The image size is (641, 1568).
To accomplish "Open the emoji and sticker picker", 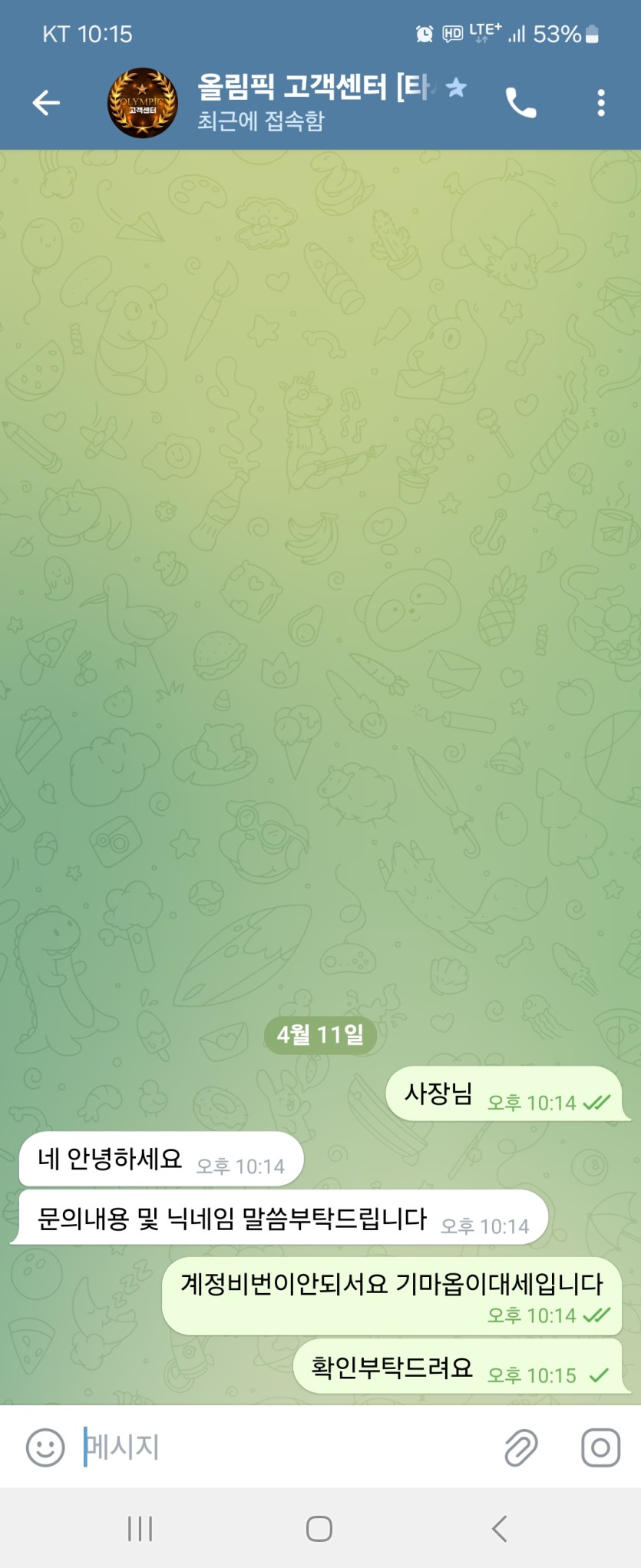I will [45, 1447].
